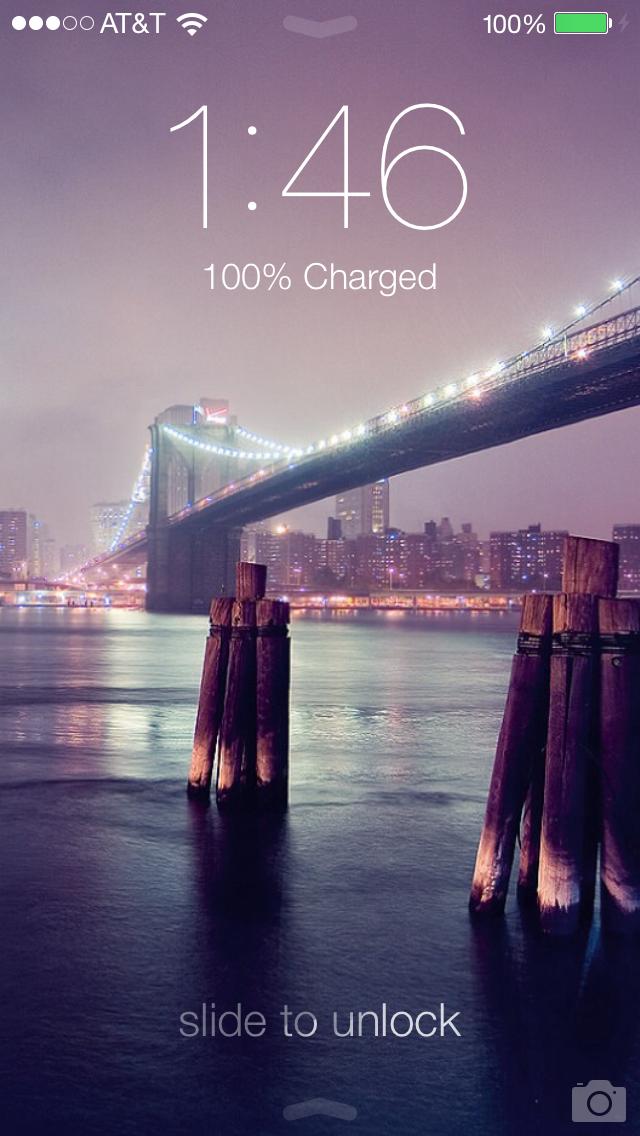Tap the camera icon shortcut
This screenshot has width=640, height=1136.
pos(598,1101)
